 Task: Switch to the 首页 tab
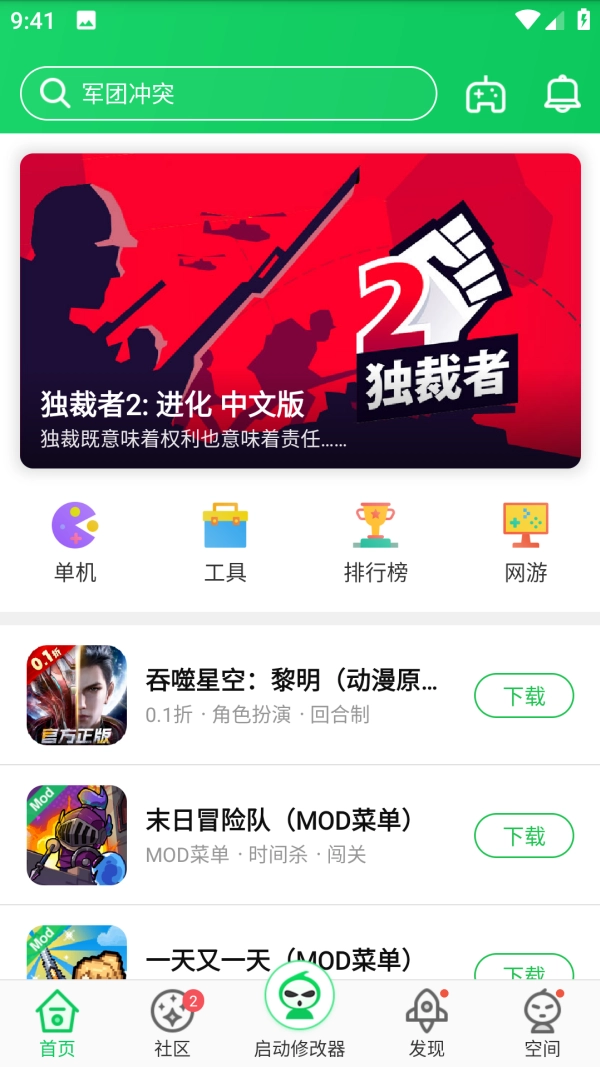pyautogui.click(x=57, y=1024)
